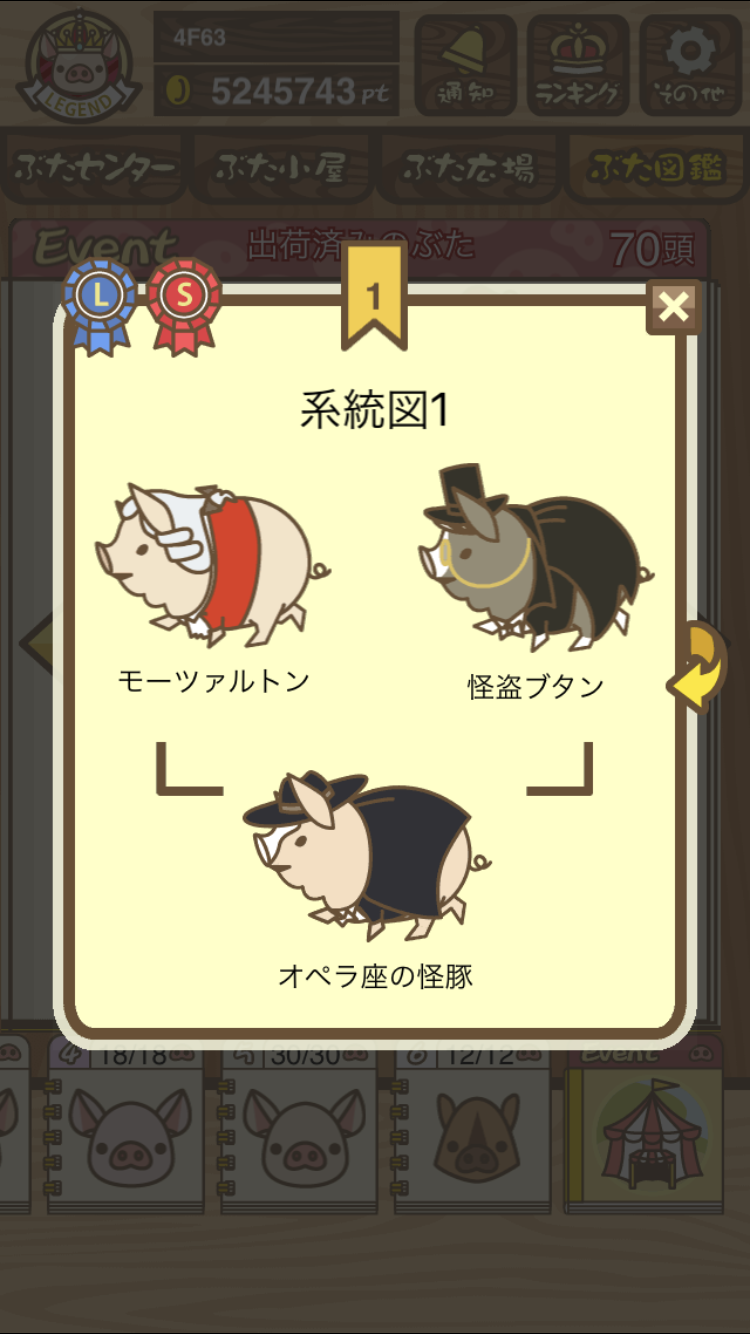Switch to the ぶた小屋 tab
Screen dimensions: 750x1334
(281, 168)
